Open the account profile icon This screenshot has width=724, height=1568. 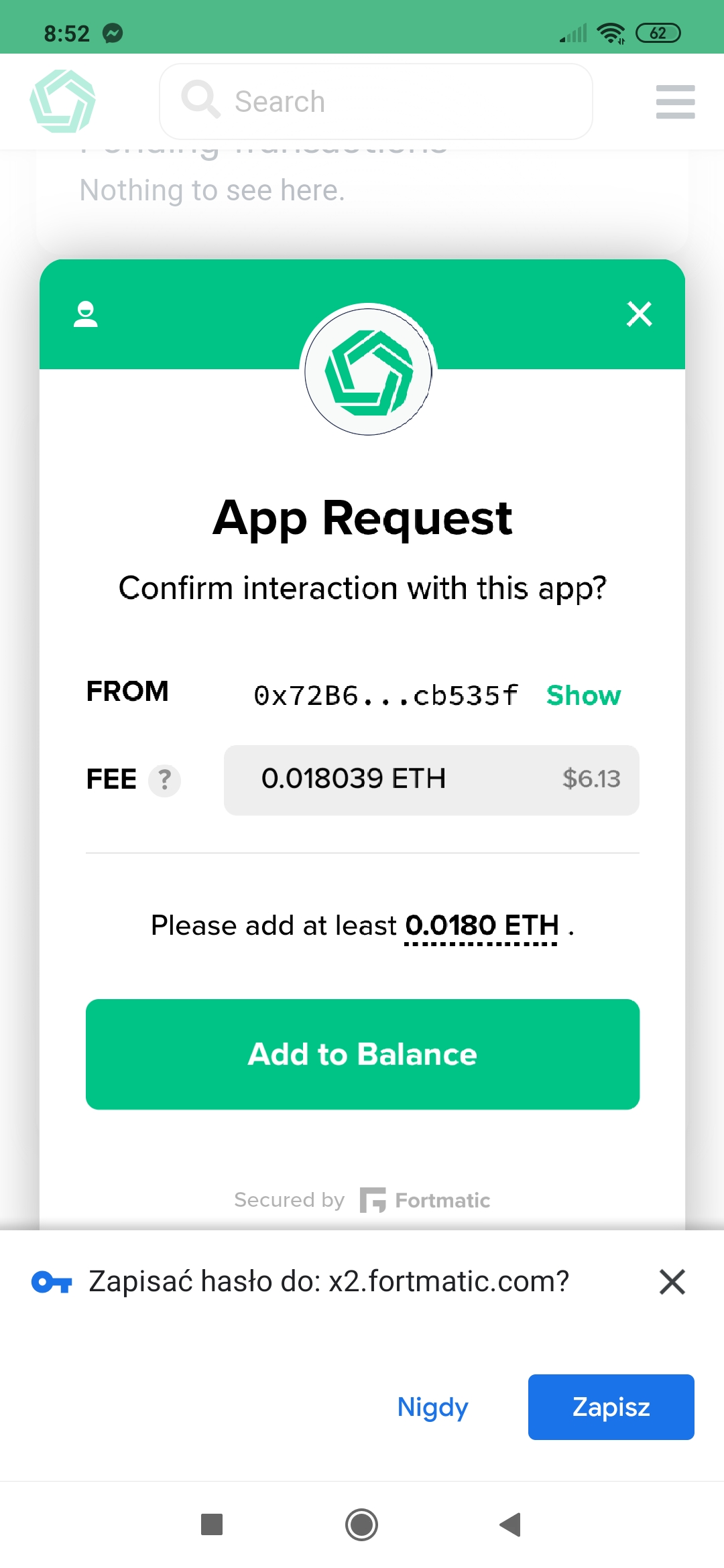(86, 314)
